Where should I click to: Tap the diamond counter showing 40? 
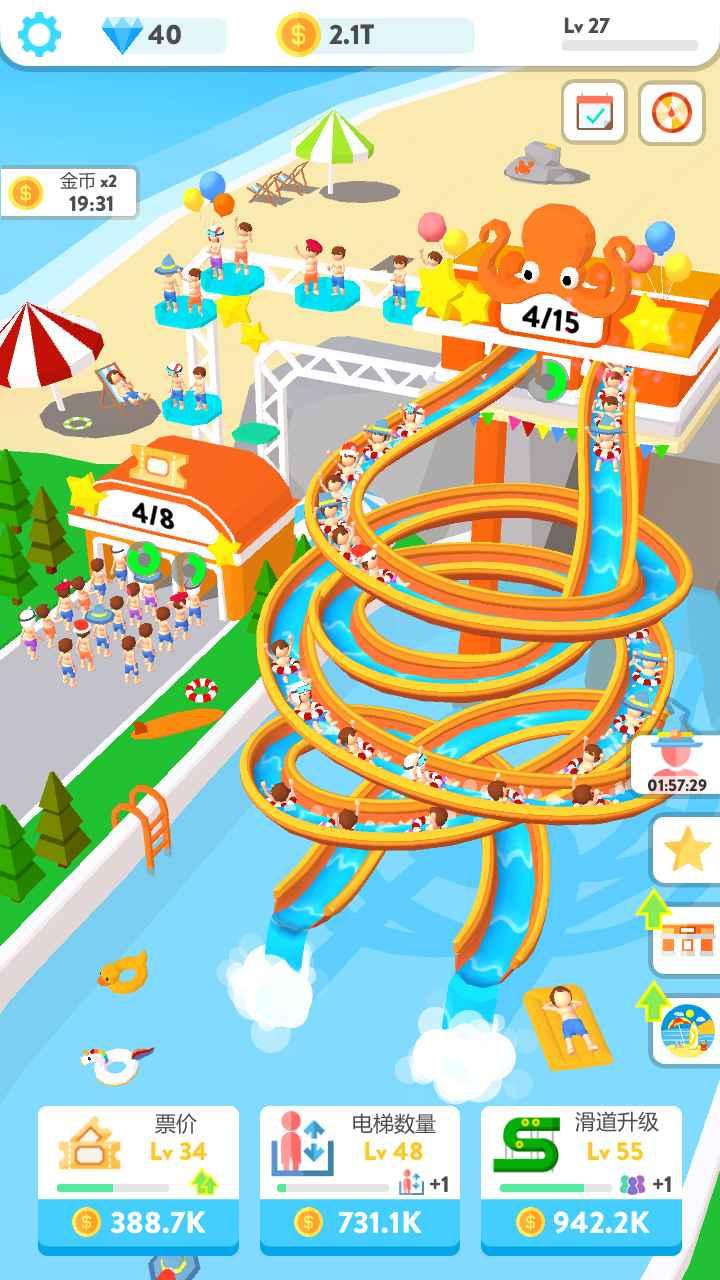tap(162, 35)
